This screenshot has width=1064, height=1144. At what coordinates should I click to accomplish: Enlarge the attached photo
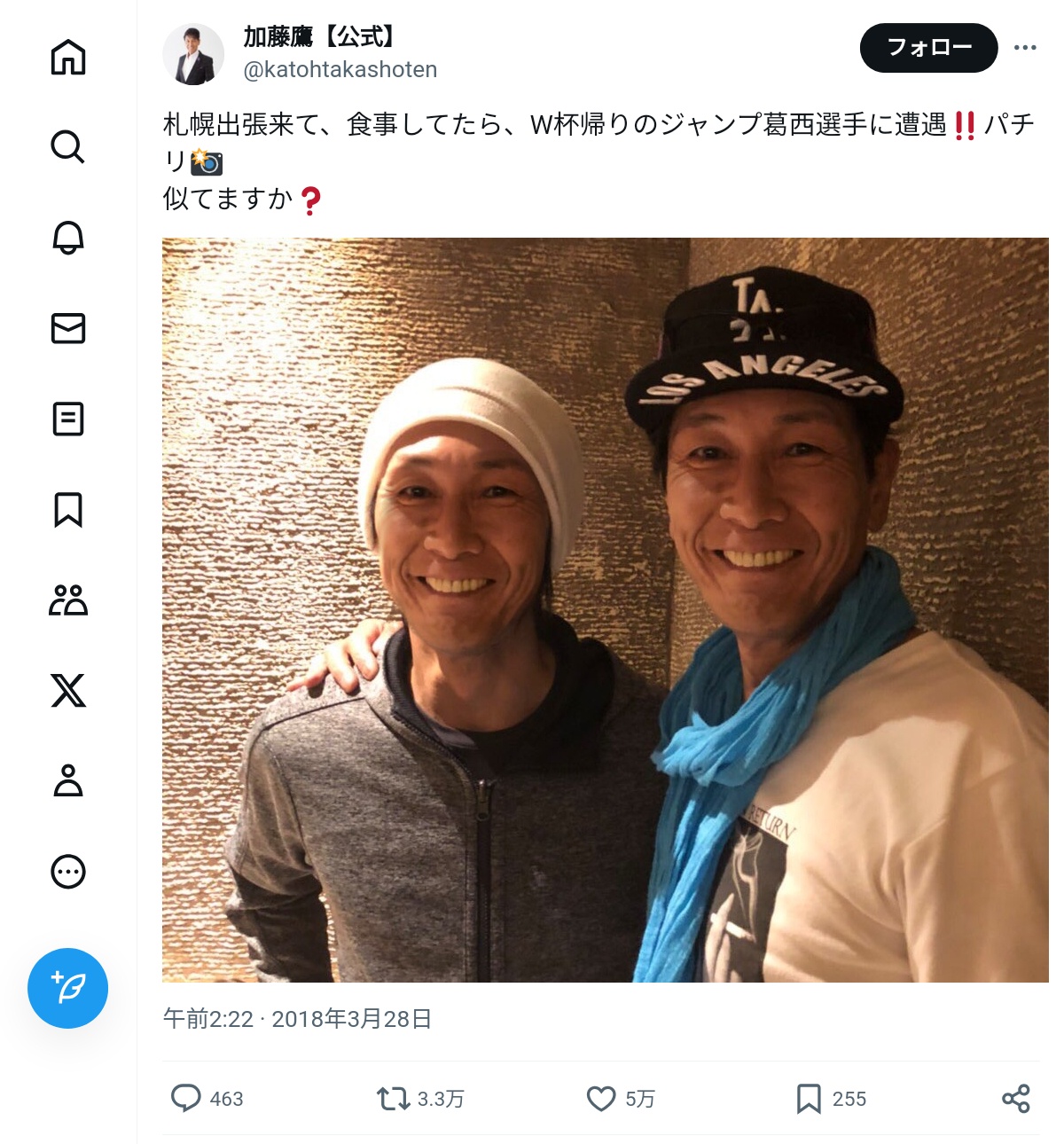pyautogui.click(x=605, y=610)
